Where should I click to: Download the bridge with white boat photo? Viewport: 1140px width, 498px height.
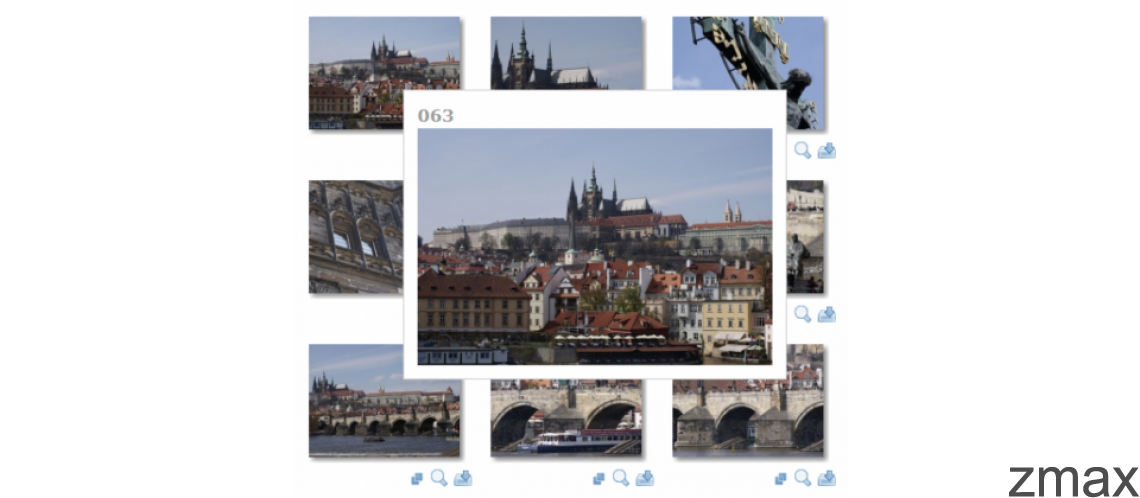[645, 478]
